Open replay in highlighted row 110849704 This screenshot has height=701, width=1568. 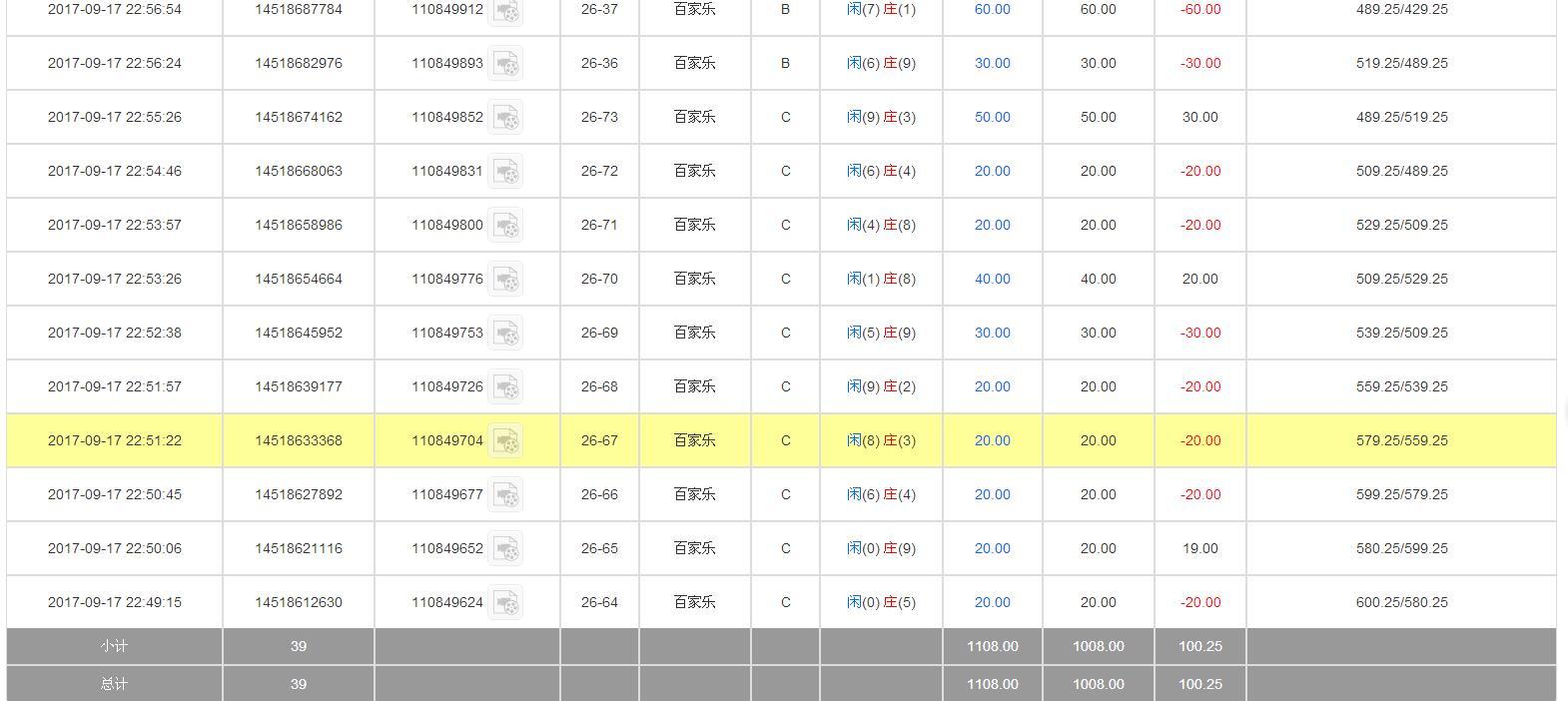505,441
